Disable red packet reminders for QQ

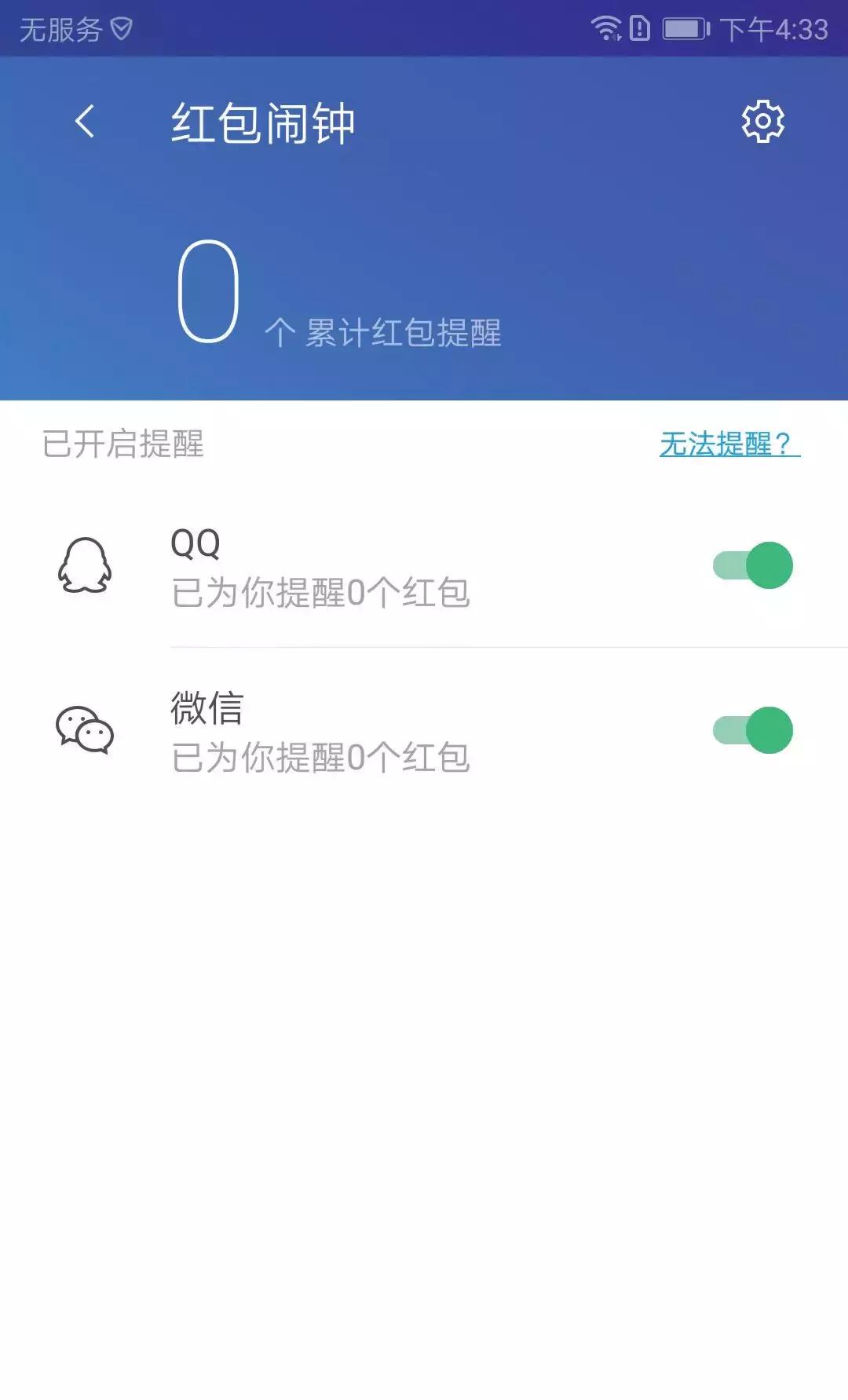[751, 566]
